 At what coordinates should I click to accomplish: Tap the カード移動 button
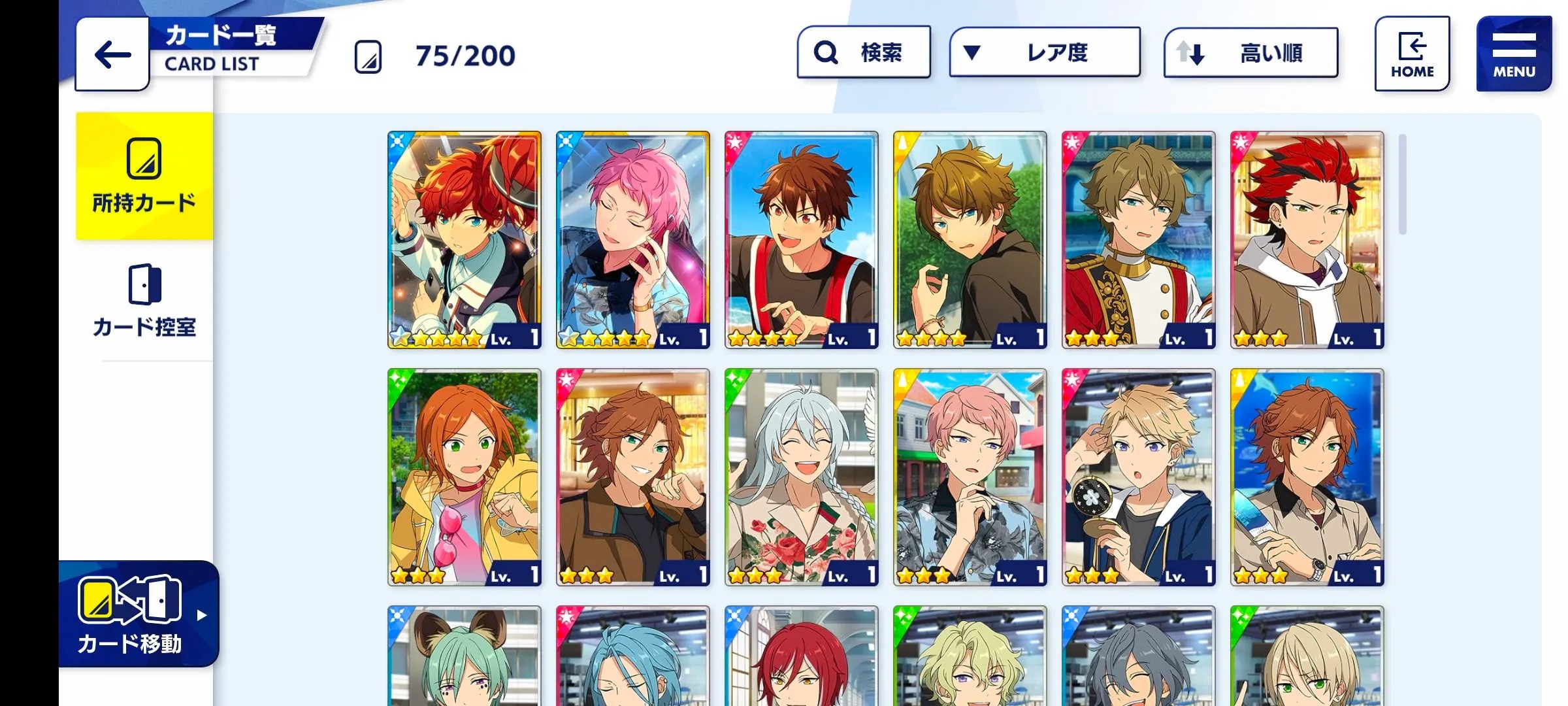pyautogui.click(x=137, y=614)
